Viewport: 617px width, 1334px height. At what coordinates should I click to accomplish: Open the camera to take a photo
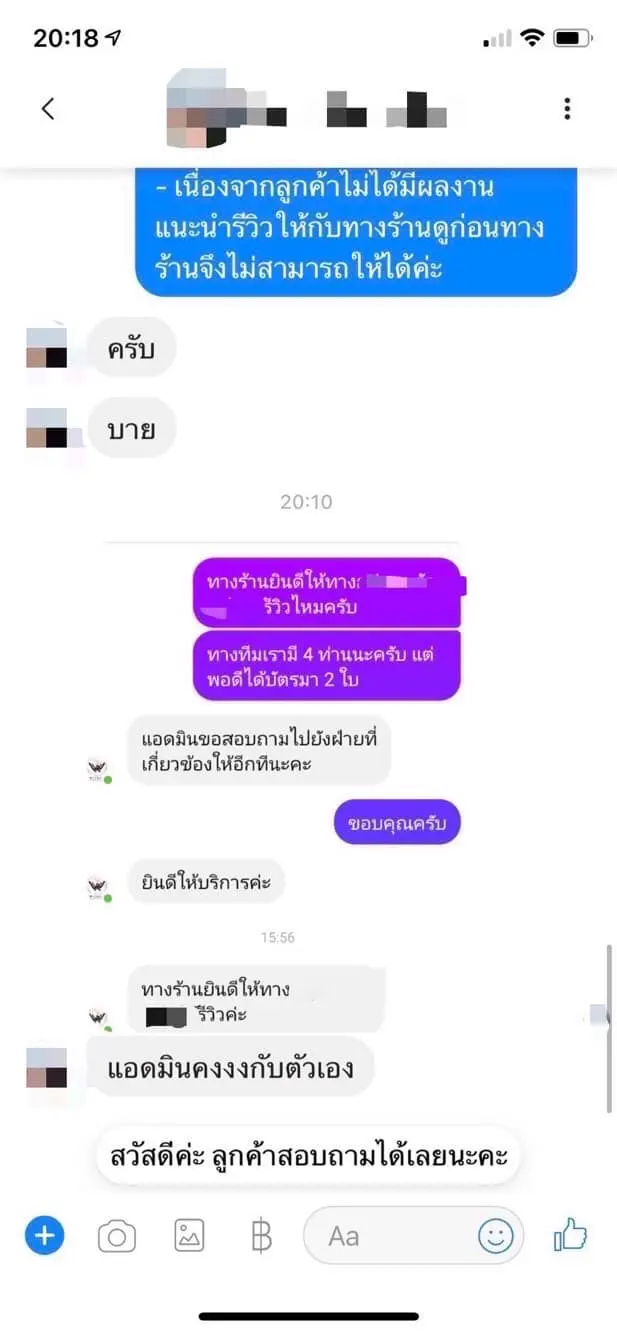point(117,1237)
